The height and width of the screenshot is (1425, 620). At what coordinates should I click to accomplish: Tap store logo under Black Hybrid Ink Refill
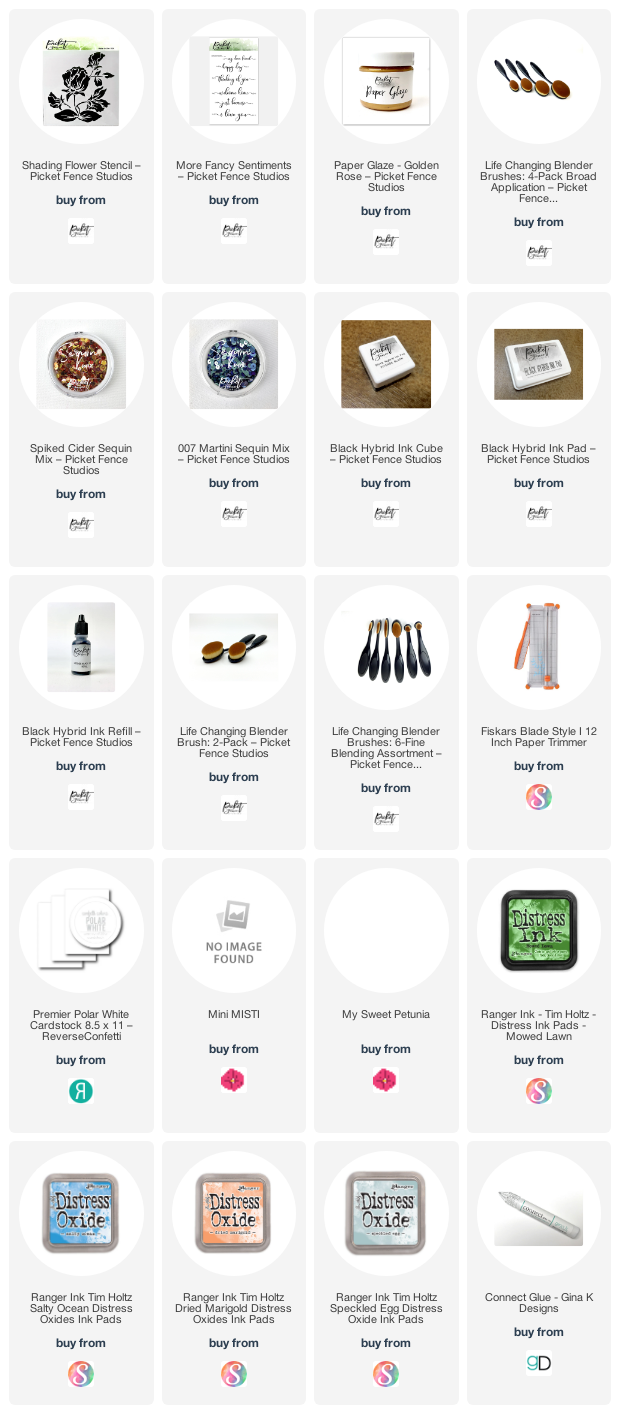click(81, 797)
